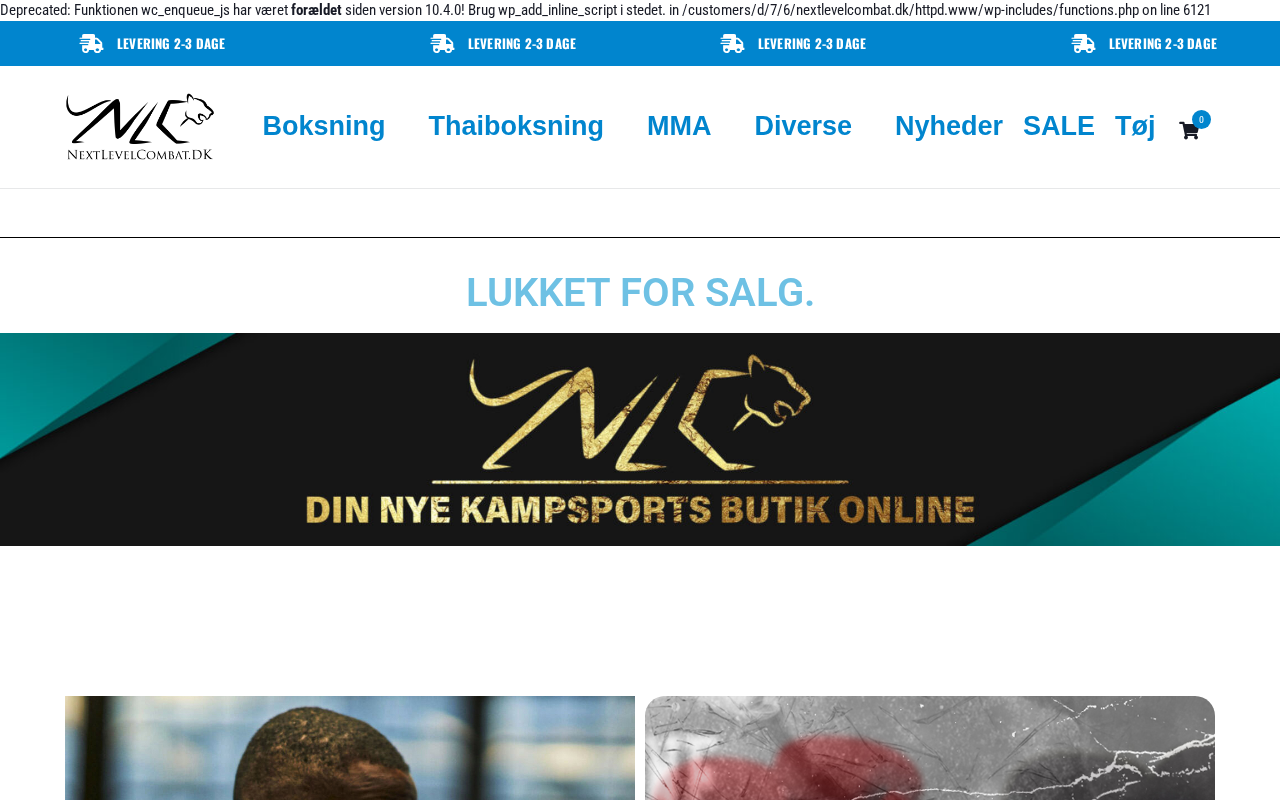1280x800 pixels.
Task: Open the Boksning menu
Action: [x=323, y=126]
